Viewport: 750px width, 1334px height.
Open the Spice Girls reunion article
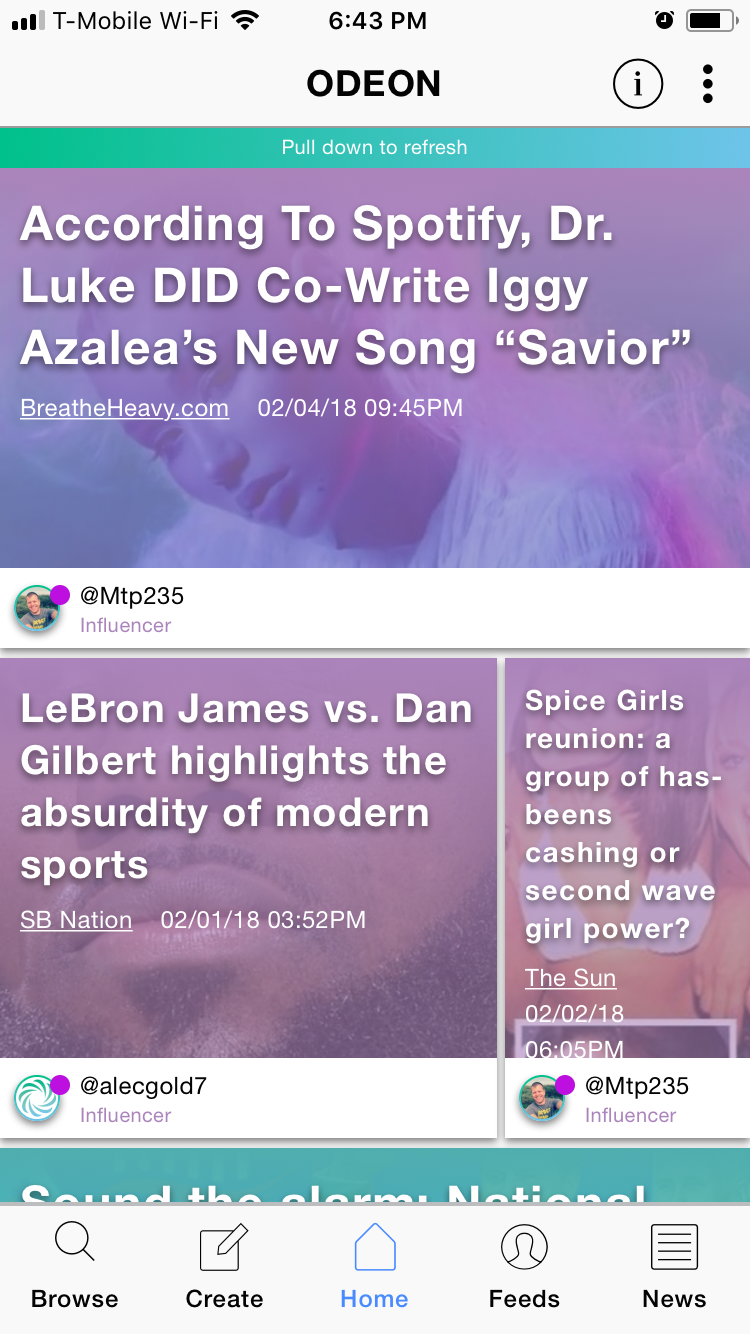click(x=620, y=814)
